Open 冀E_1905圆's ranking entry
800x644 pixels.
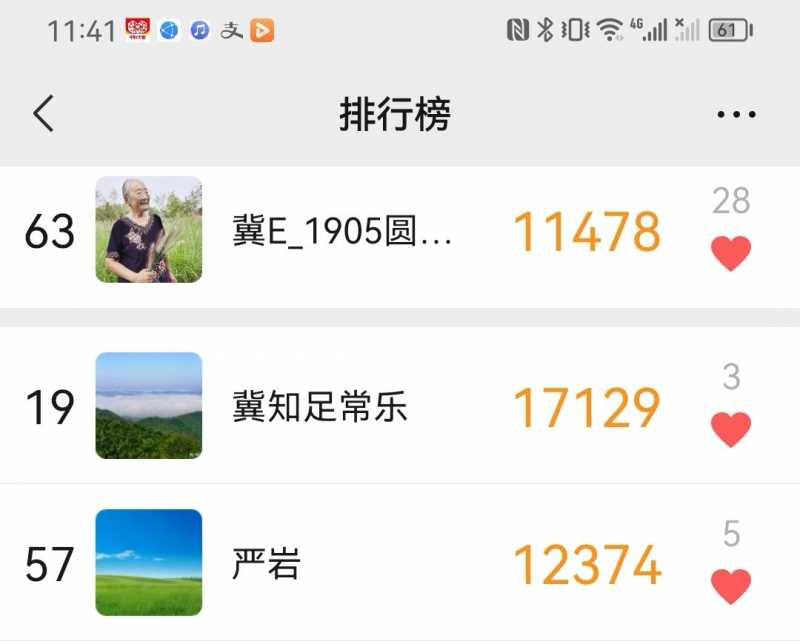click(x=342, y=231)
